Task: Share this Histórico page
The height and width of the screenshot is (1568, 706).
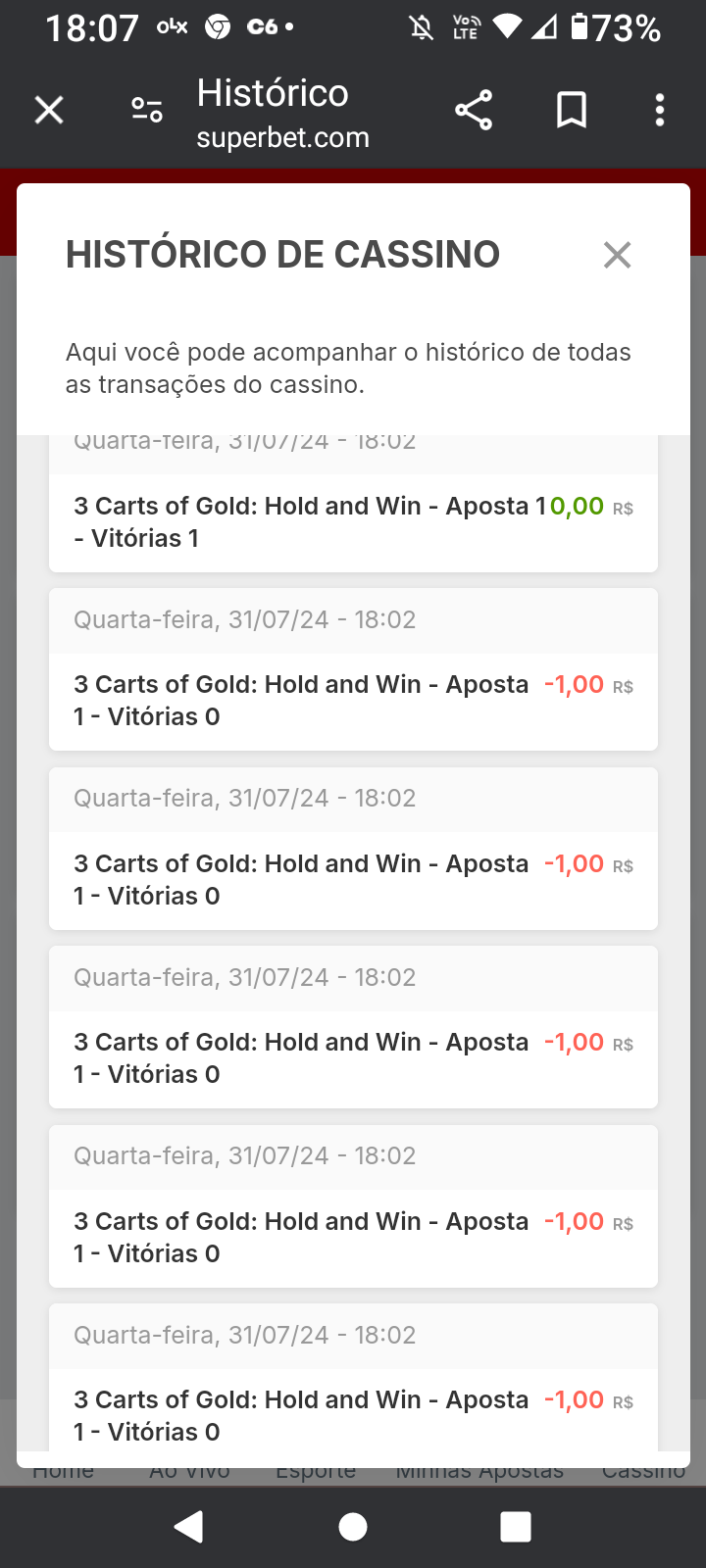Action: (x=474, y=110)
